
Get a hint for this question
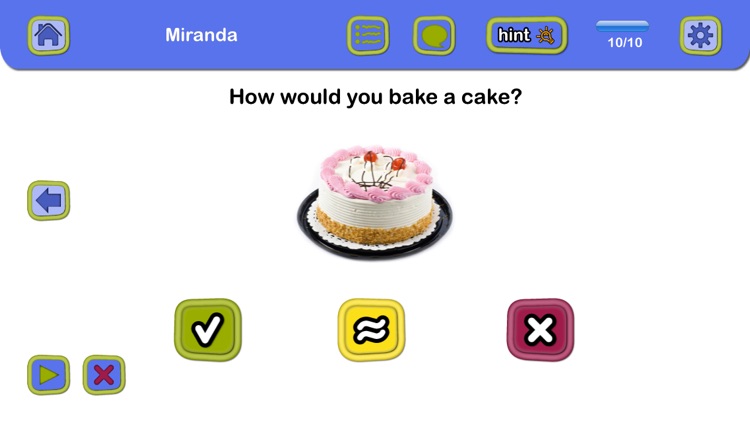[x=526, y=35]
